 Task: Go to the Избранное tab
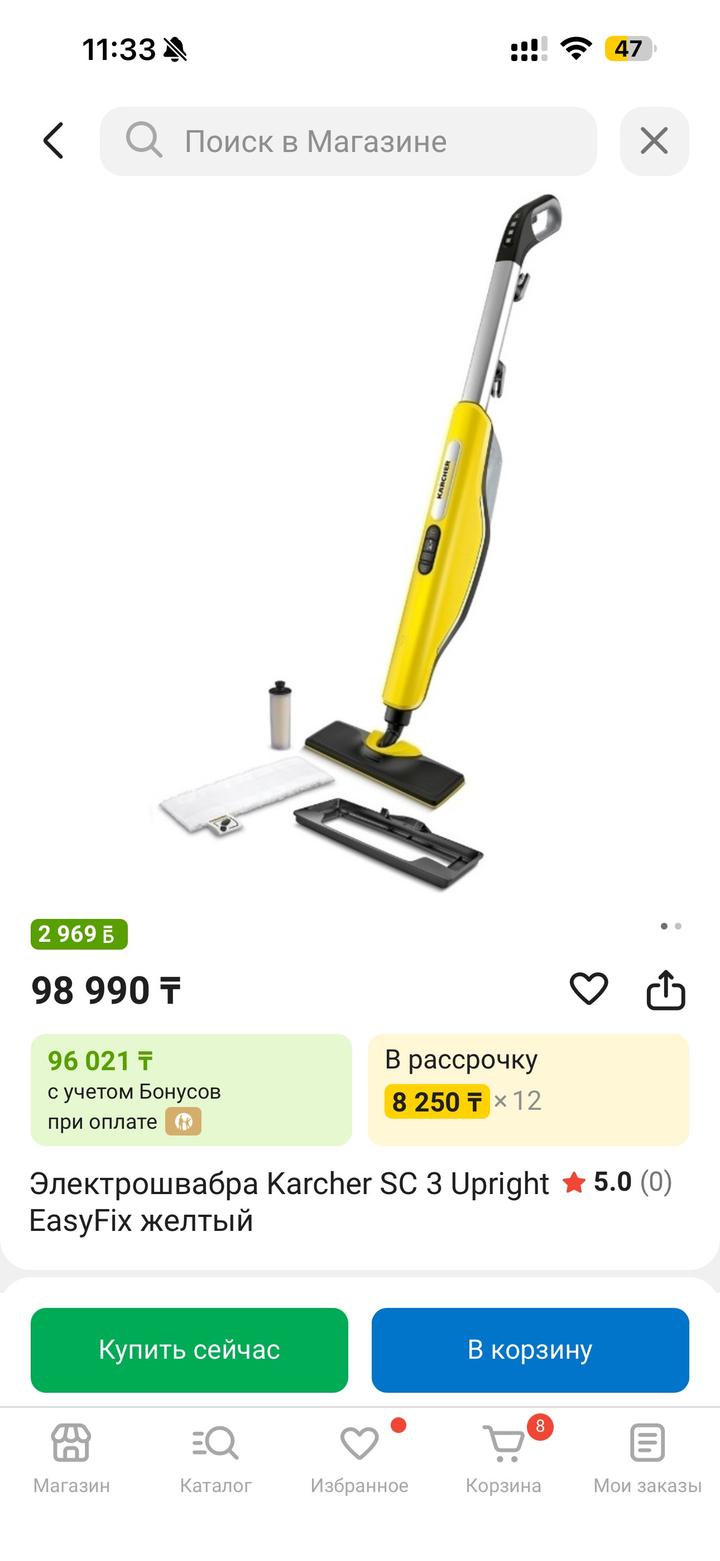click(359, 1458)
